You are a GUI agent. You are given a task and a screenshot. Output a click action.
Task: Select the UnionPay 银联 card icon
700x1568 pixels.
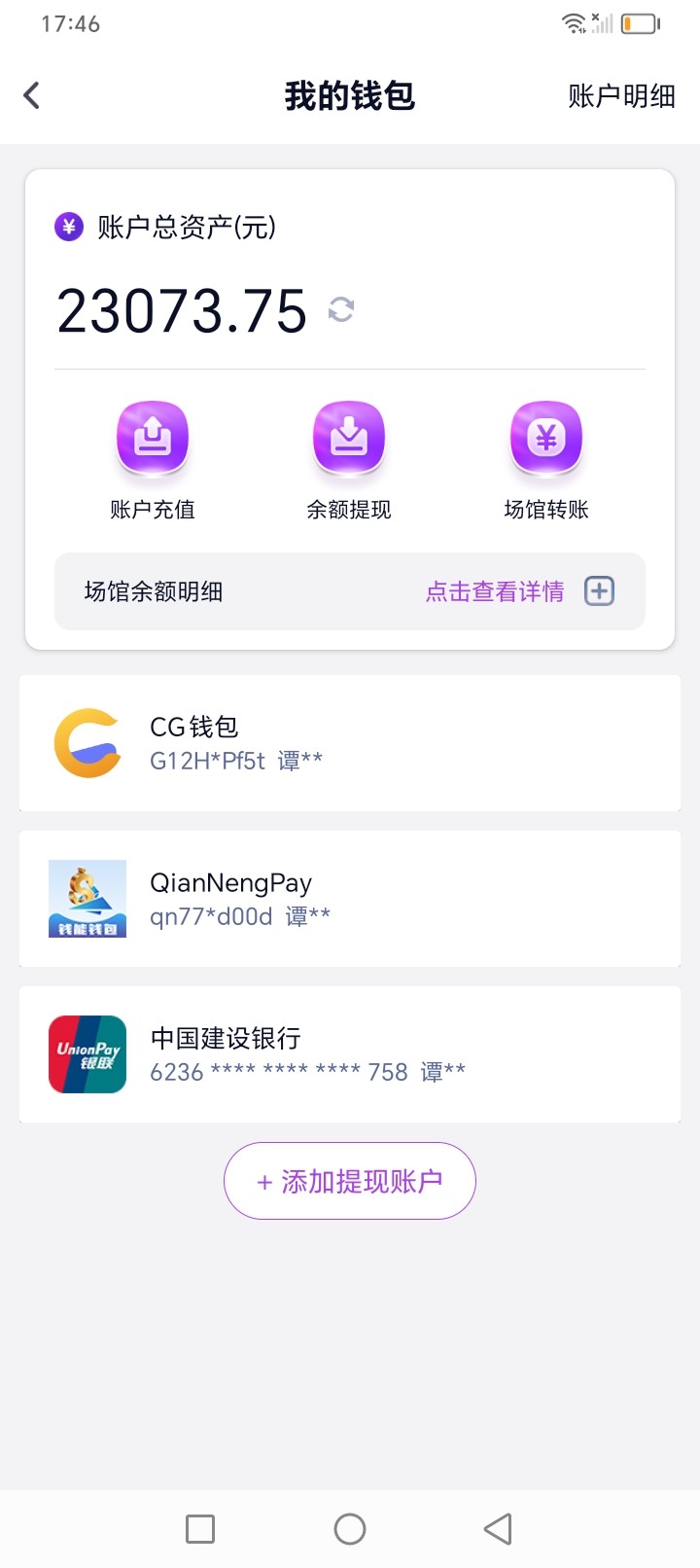[x=87, y=1054]
